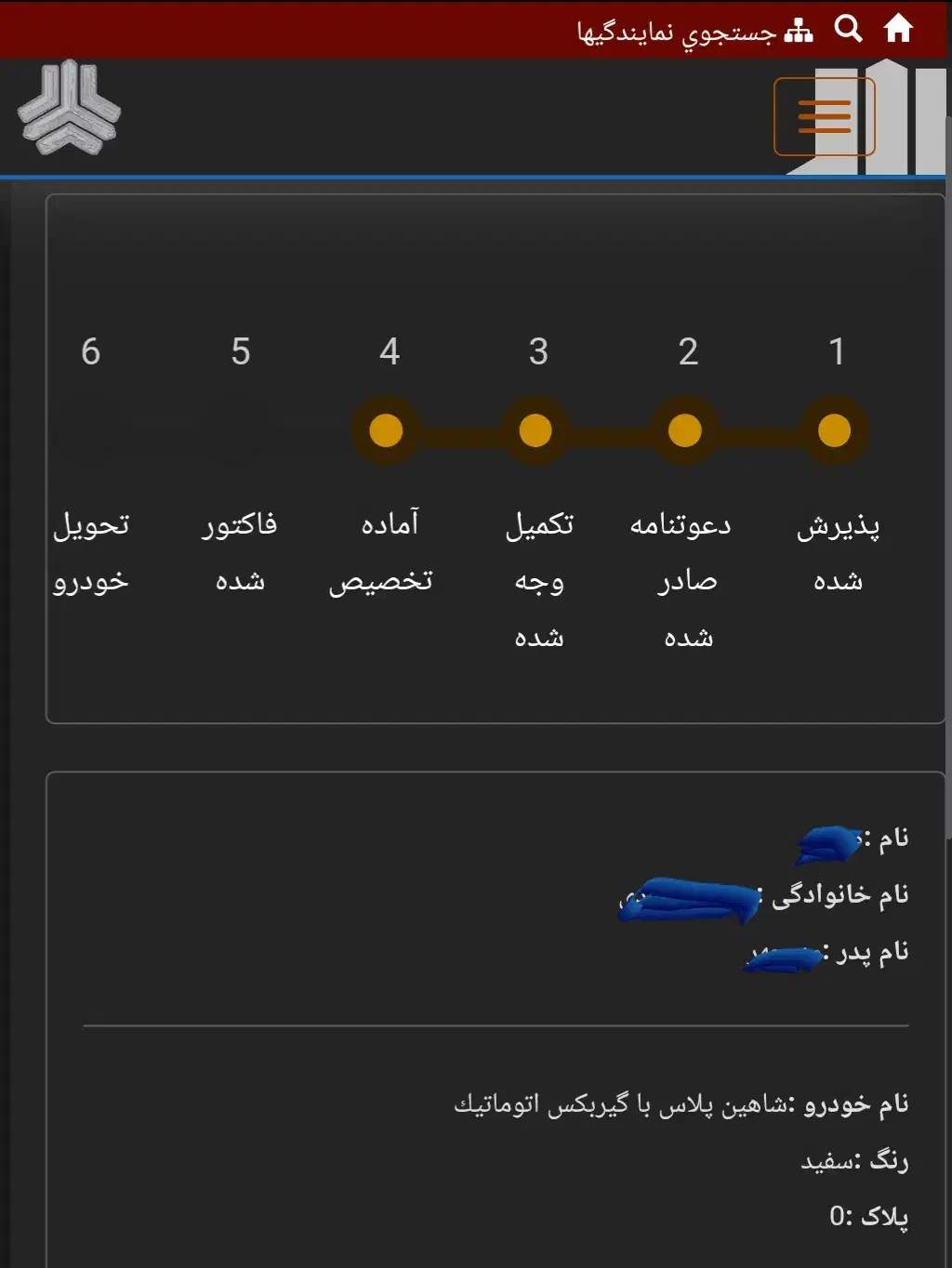The width and height of the screenshot is (952, 1268).
Task: Select the step 2 yellow progress dot
Action: tap(684, 429)
